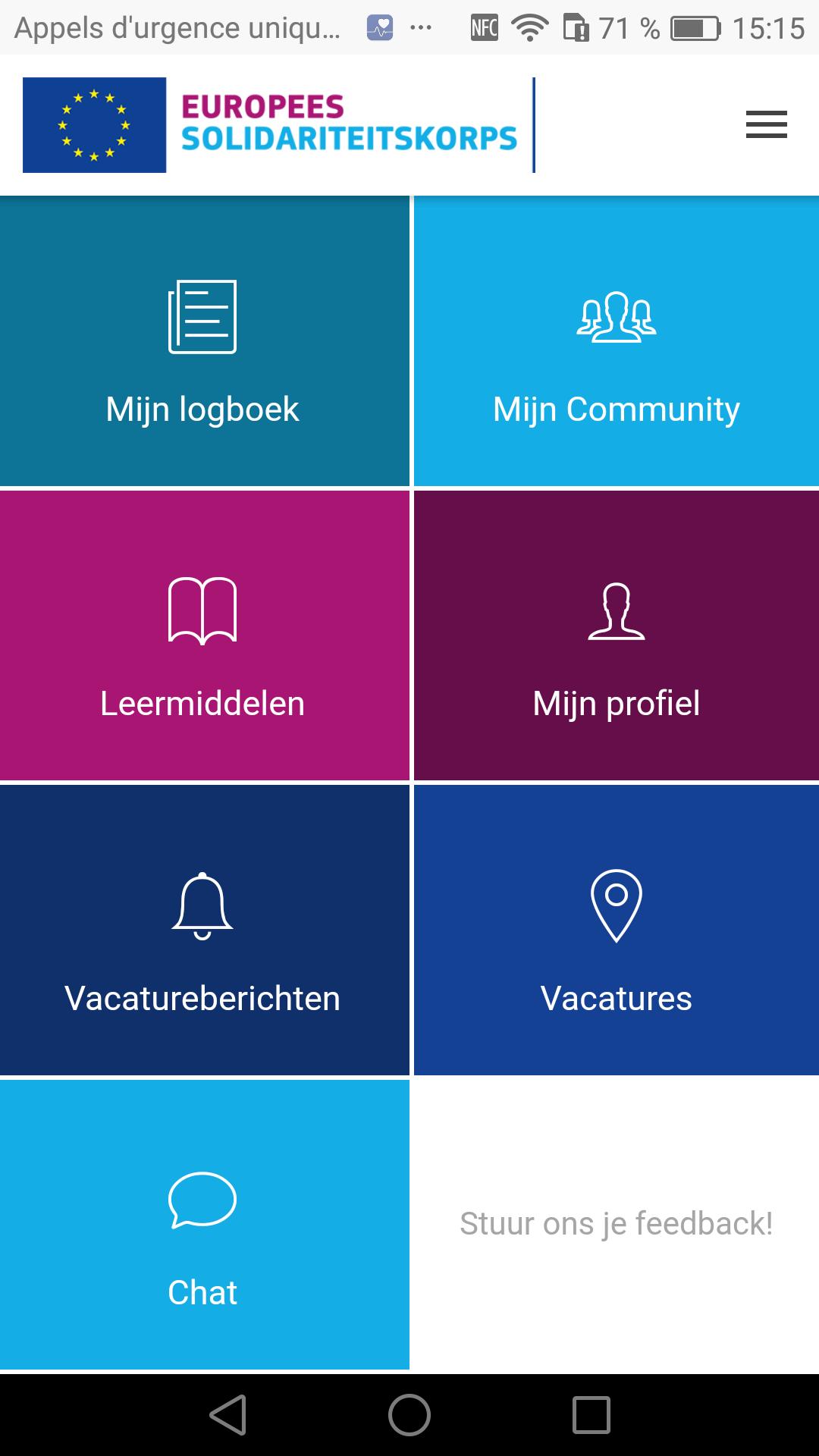Open the Chat tile
This screenshot has height=1456, width=819.
204,1225
